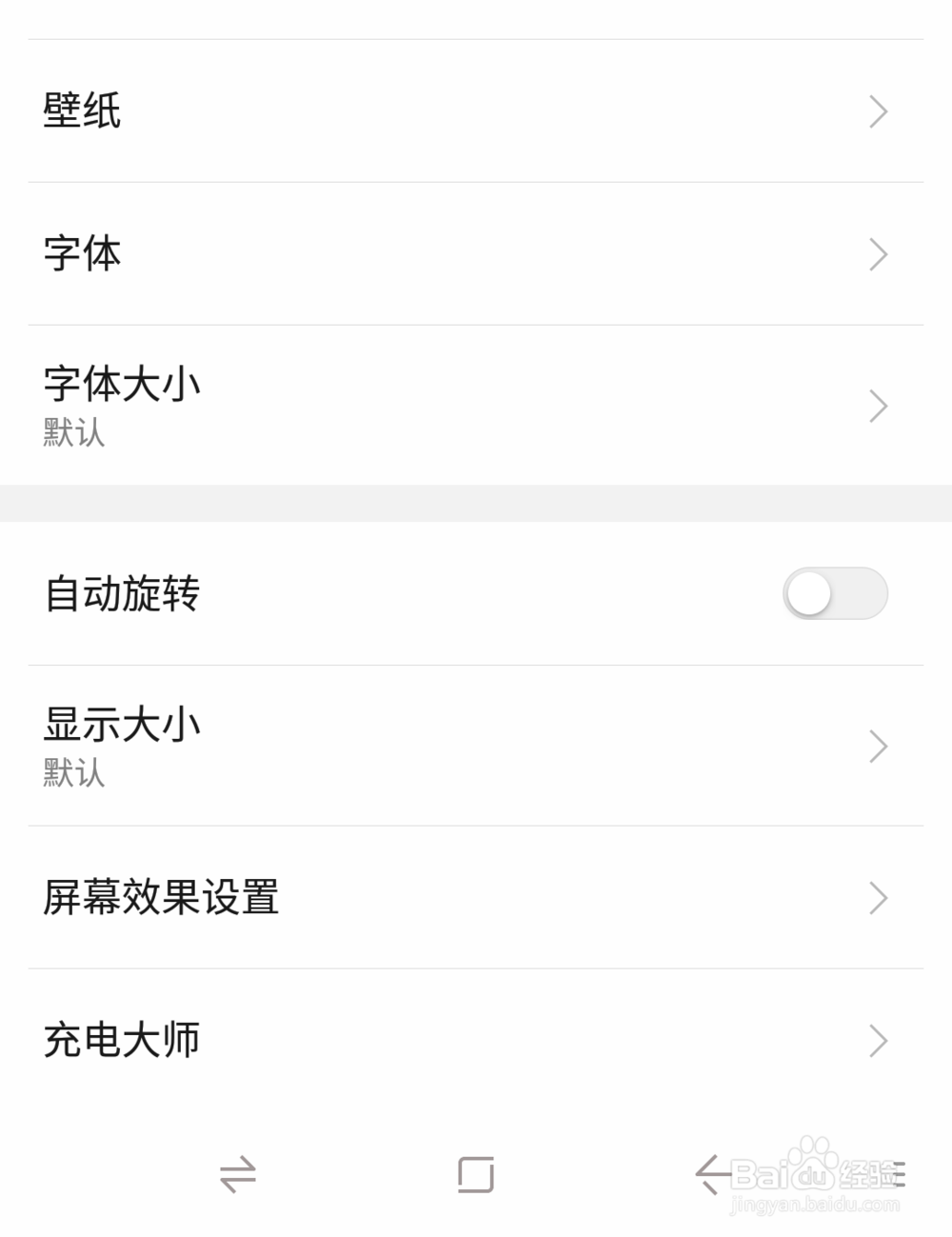Tap the 默认 value under 显示大小

pyautogui.click(x=74, y=774)
